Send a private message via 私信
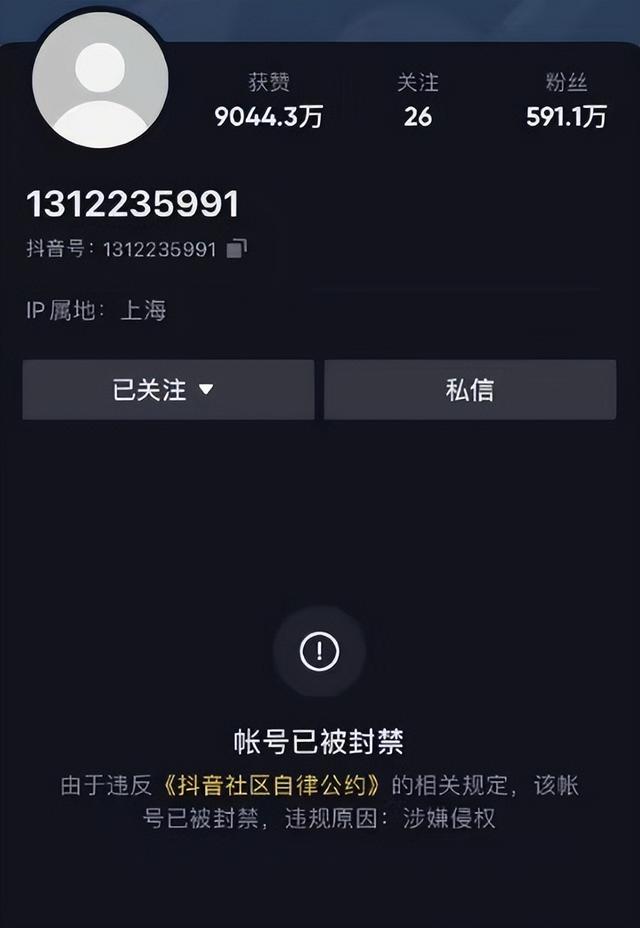Viewport: 640px width, 928px height. coord(470,390)
